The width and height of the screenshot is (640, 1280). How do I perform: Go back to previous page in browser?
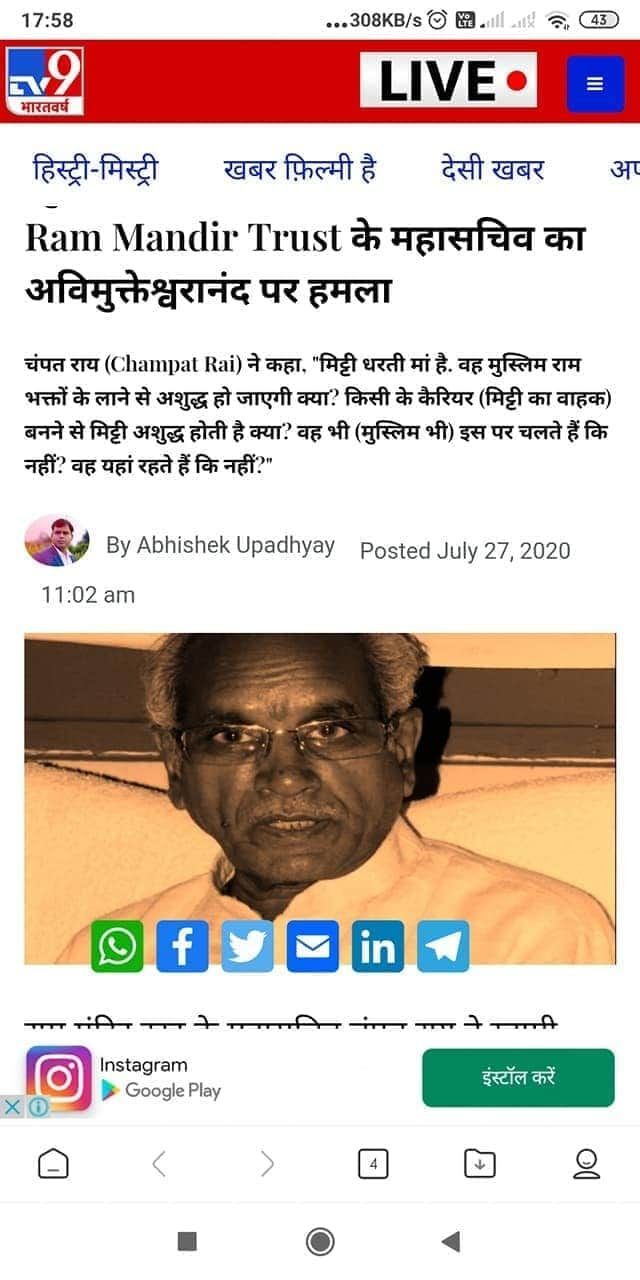click(159, 1164)
